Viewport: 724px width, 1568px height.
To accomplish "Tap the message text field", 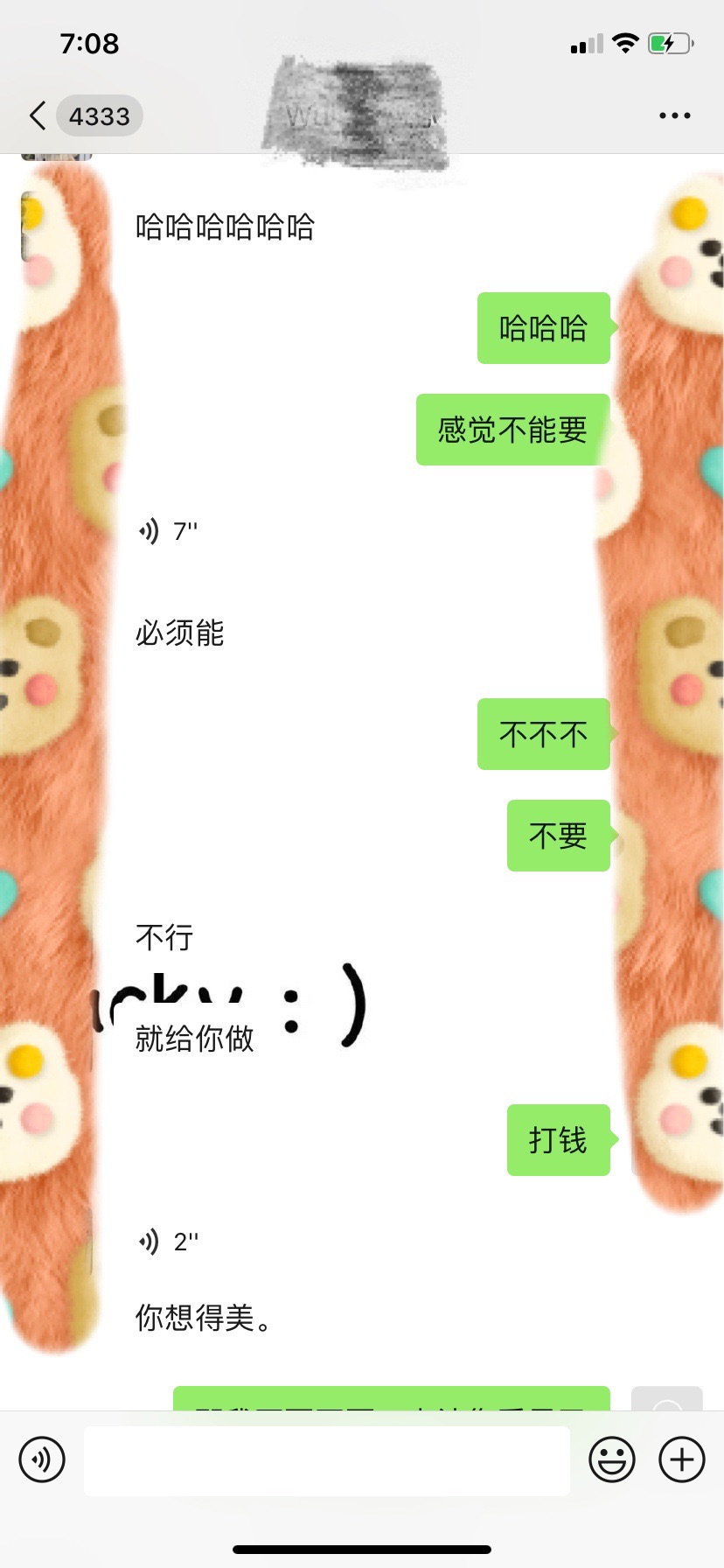I will click(327, 1460).
